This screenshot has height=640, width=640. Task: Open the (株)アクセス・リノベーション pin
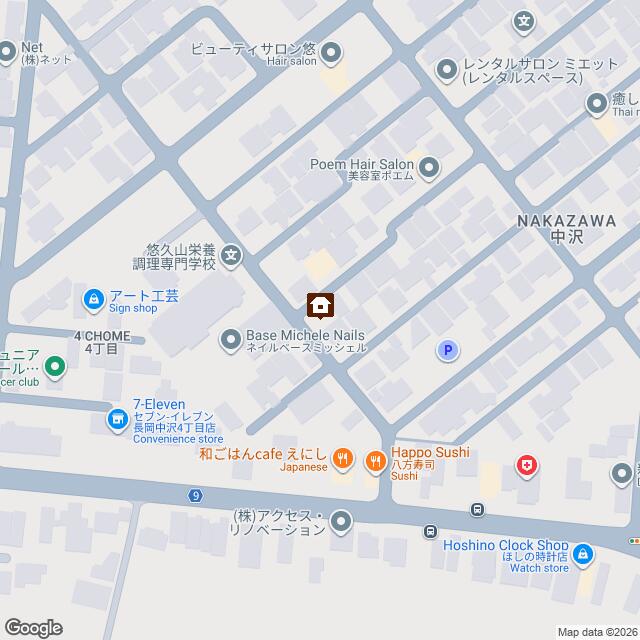coord(342,522)
